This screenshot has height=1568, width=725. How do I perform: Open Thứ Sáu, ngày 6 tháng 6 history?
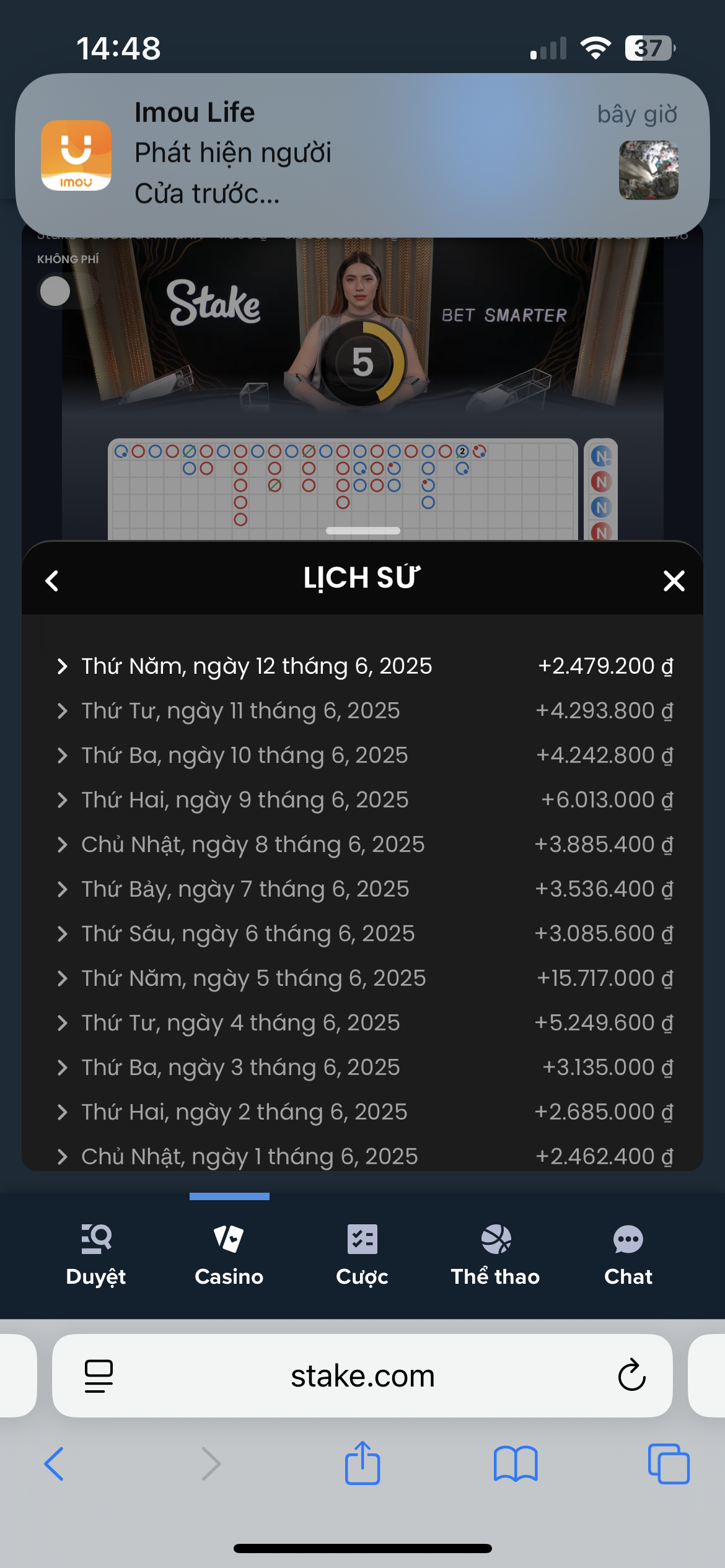click(248, 934)
